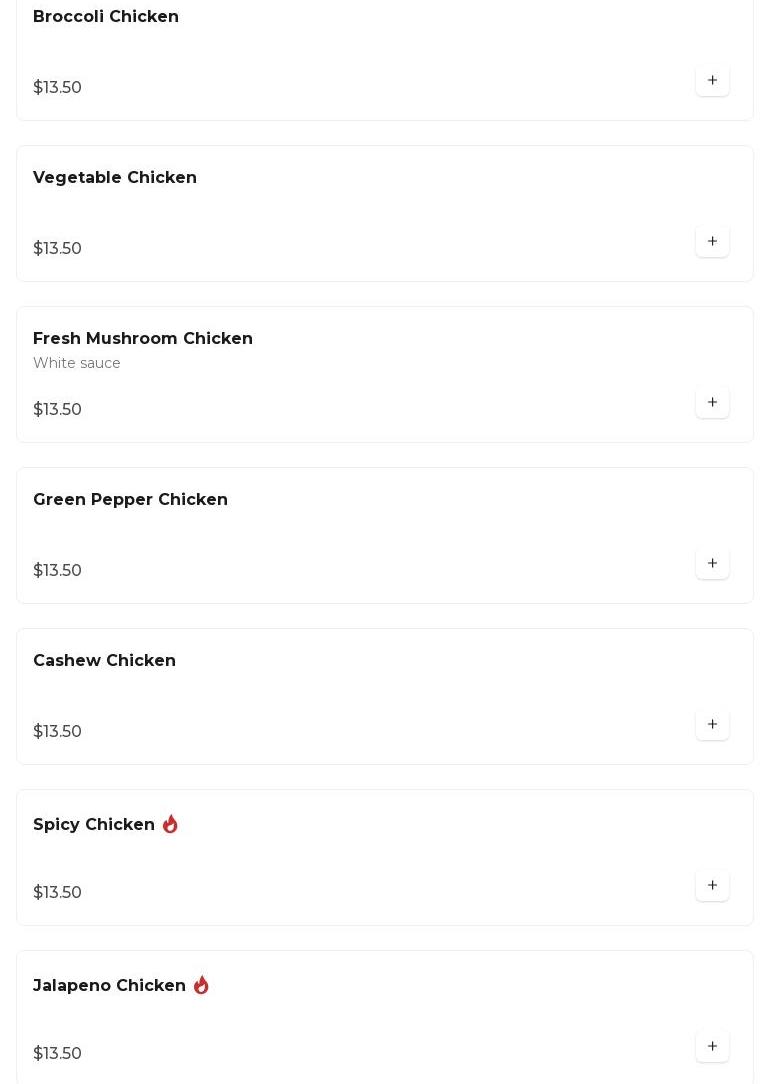Add Spicy Chicken to the order

(712, 885)
